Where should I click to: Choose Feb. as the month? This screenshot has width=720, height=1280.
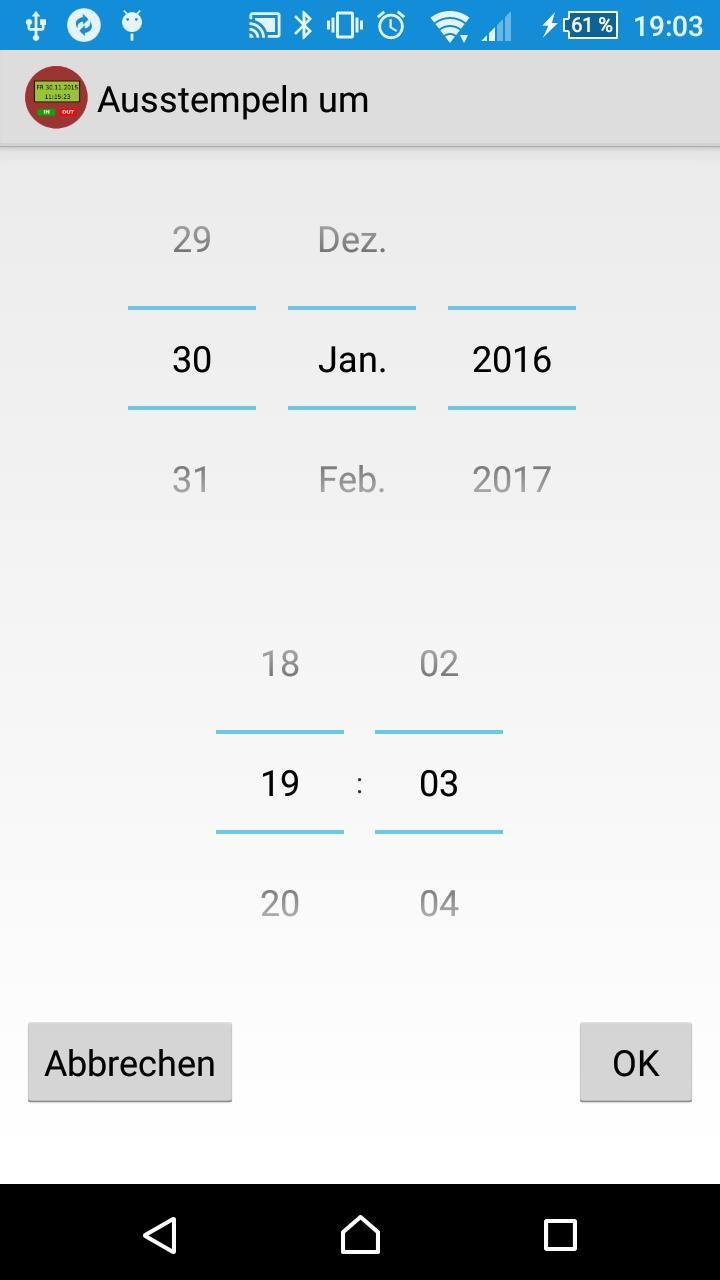click(352, 479)
